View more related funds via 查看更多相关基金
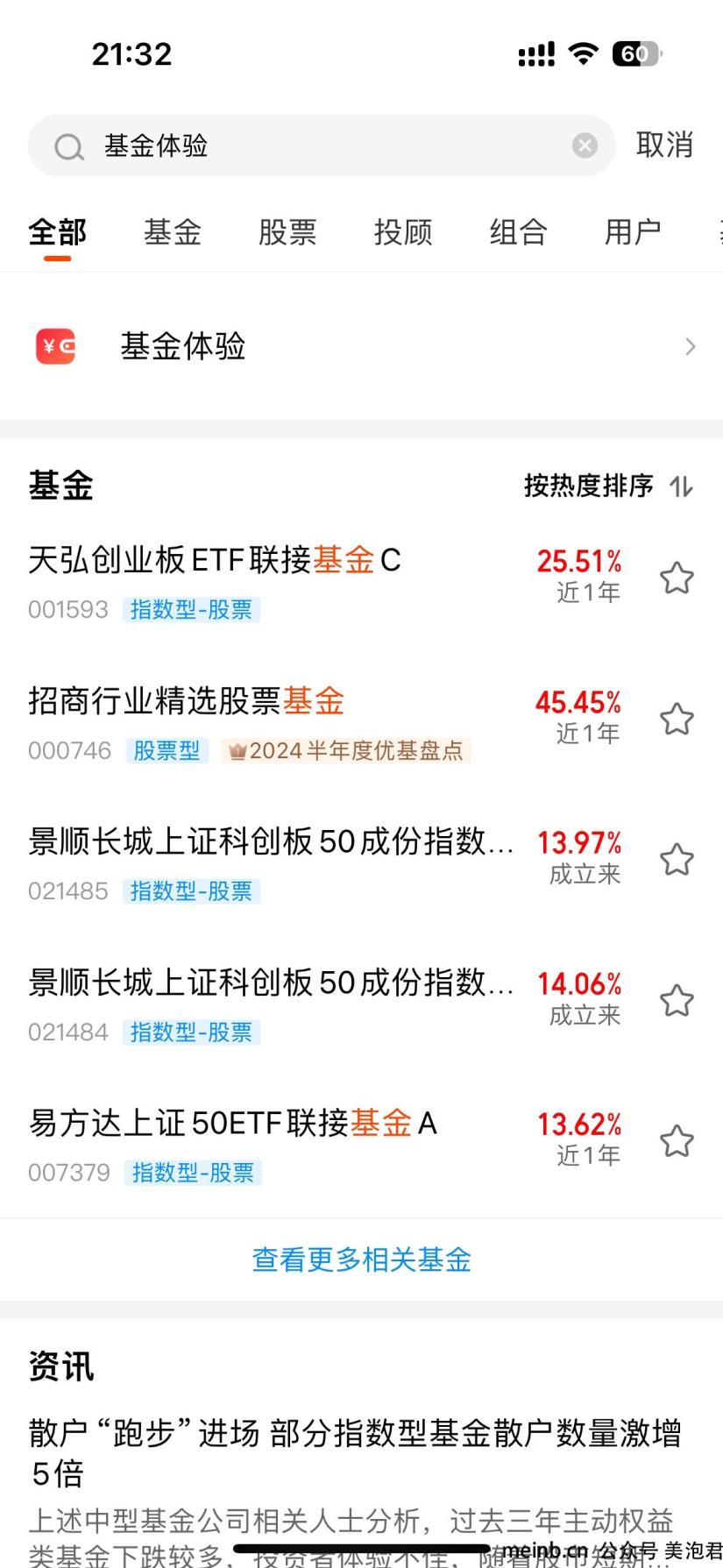The width and height of the screenshot is (723, 1568). (361, 1259)
